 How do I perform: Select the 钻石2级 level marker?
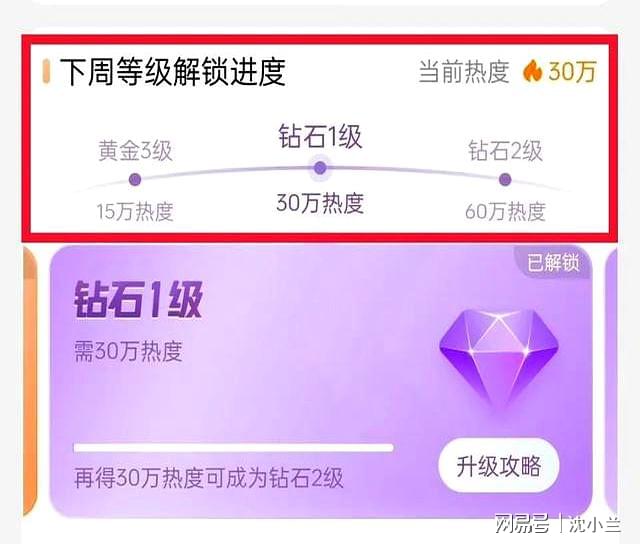505,179
